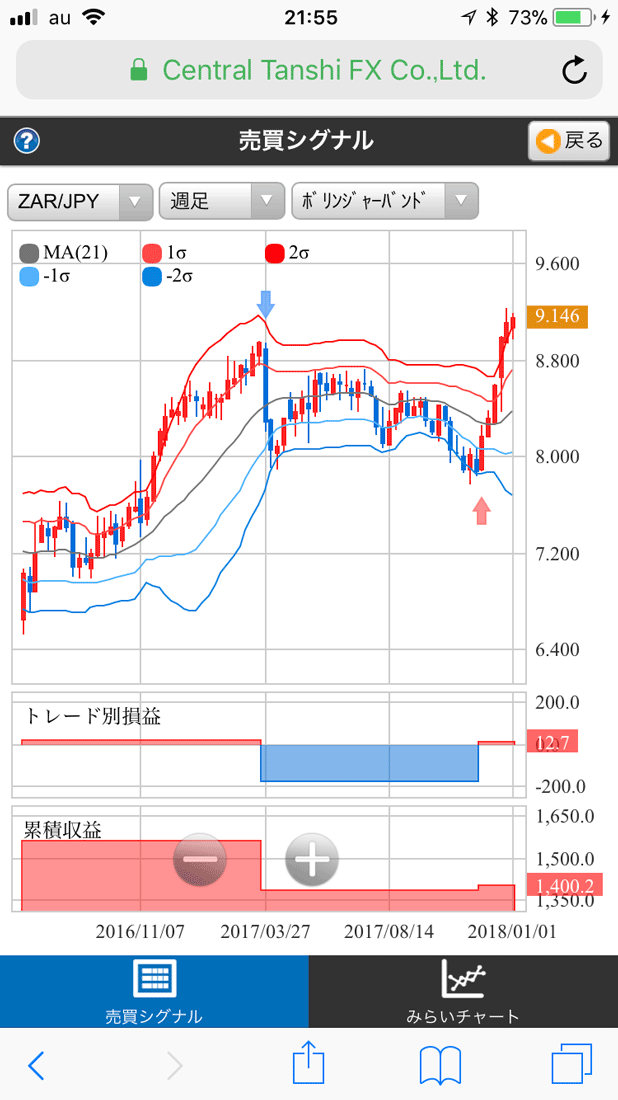This screenshot has width=618, height=1100.
Task: Tap the Central Tanshi FX address bar
Action: click(x=309, y=70)
